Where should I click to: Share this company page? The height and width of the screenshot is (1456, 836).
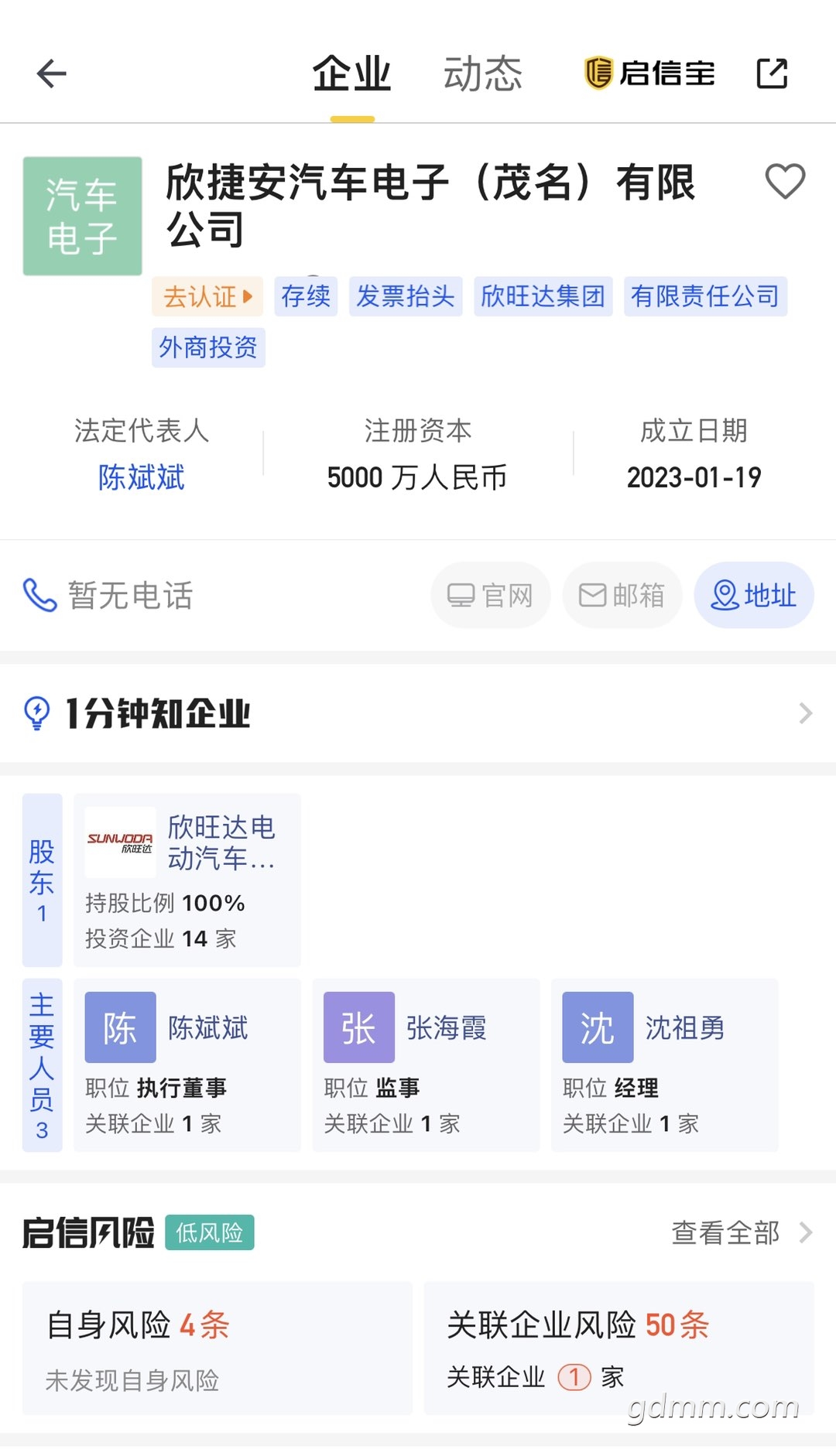(x=771, y=74)
